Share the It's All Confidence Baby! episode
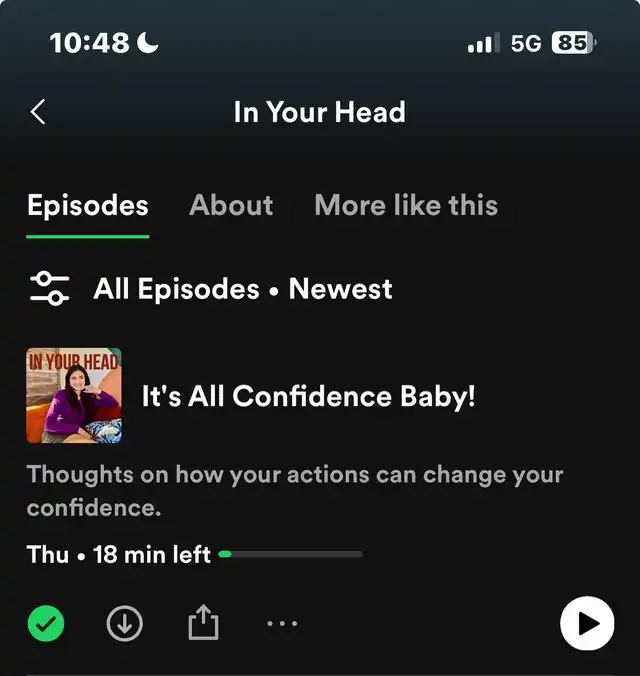This screenshot has height=676, width=640. (x=203, y=625)
